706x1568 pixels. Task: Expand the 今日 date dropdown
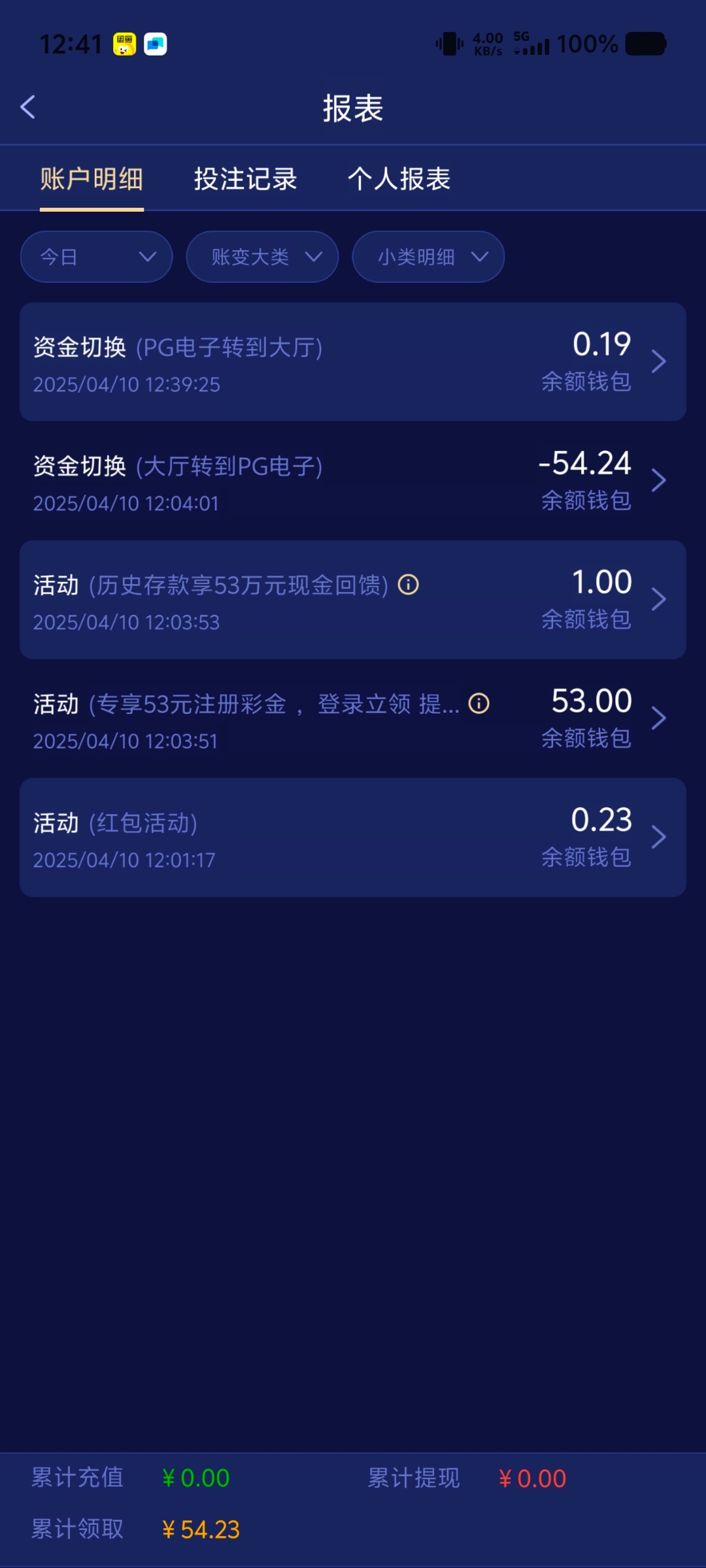point(96,257)
